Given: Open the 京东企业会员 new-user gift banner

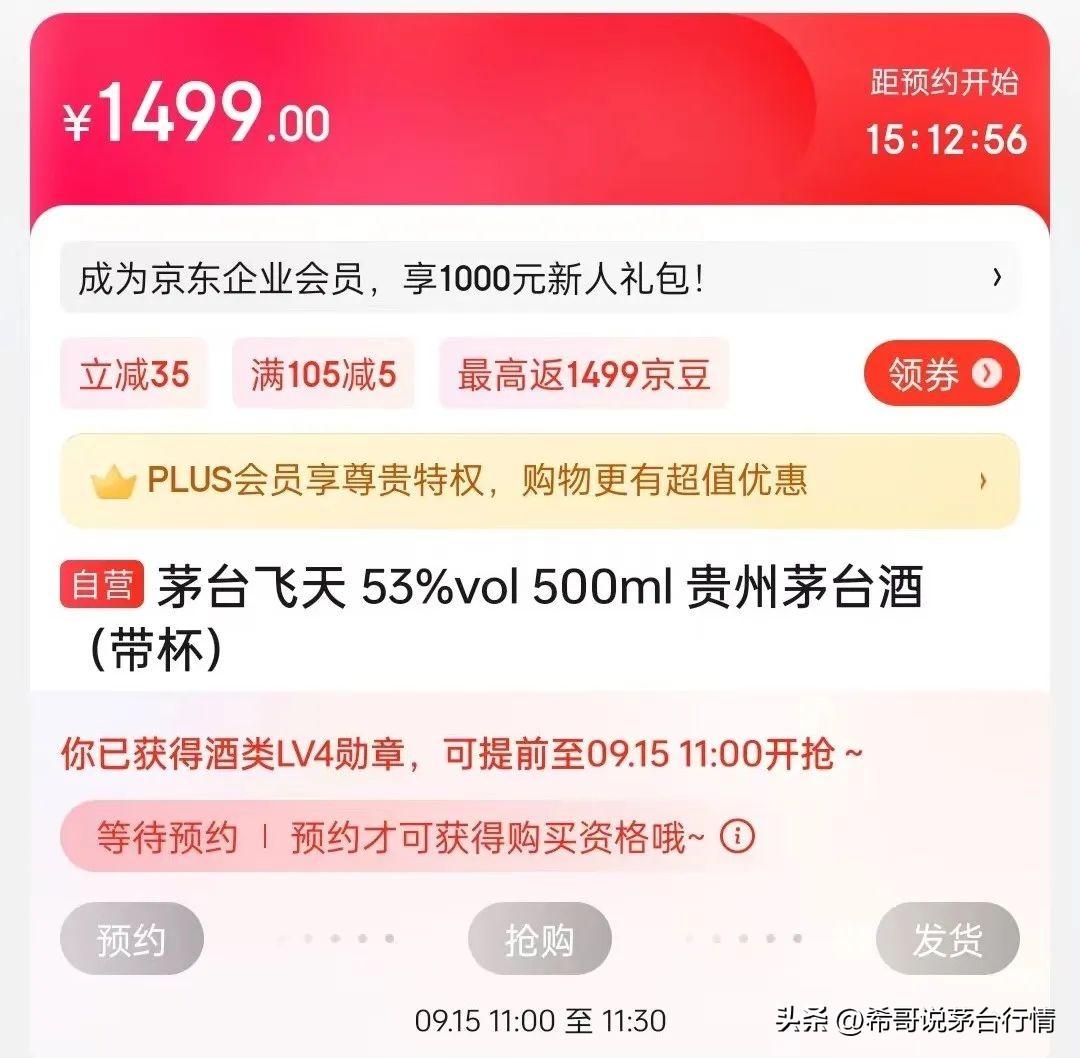Looking at the screenshot, I should click(x=540, y=278).
